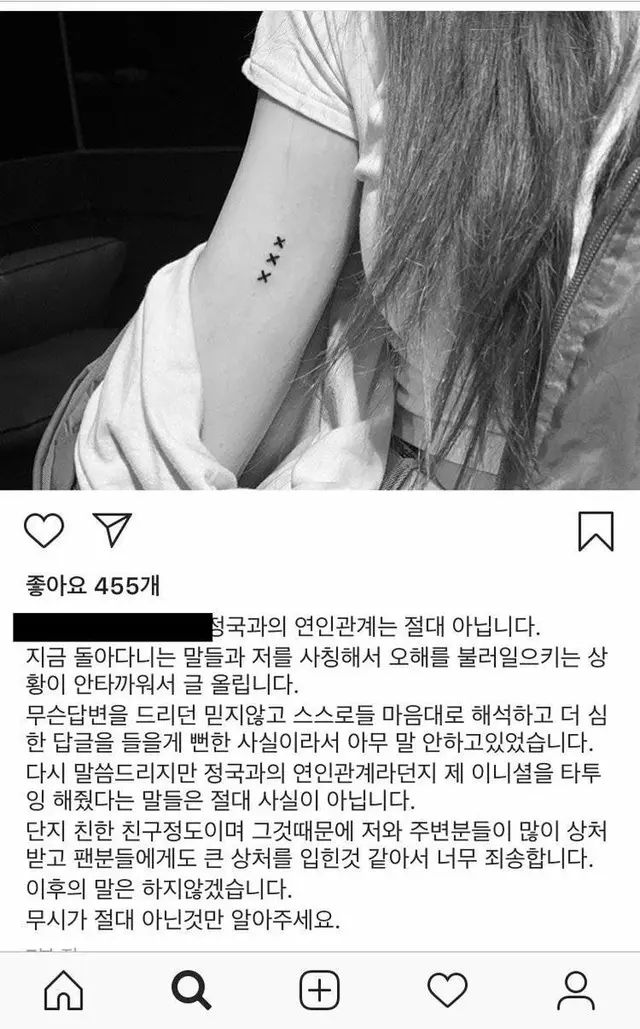
Task: Switch to the Profile tab
Action: pyautogui.click(x=575, y=990)
